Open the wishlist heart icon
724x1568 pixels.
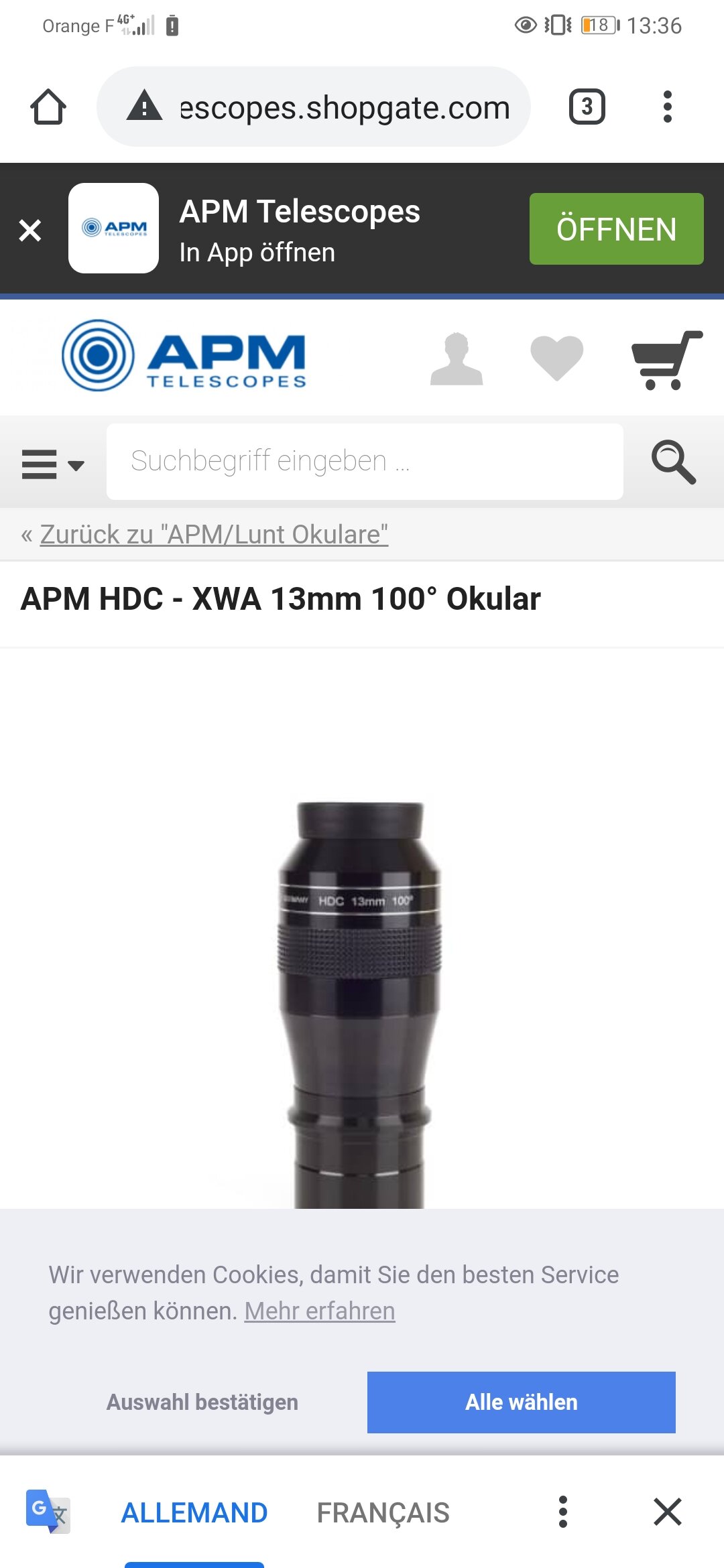(556, 358)
